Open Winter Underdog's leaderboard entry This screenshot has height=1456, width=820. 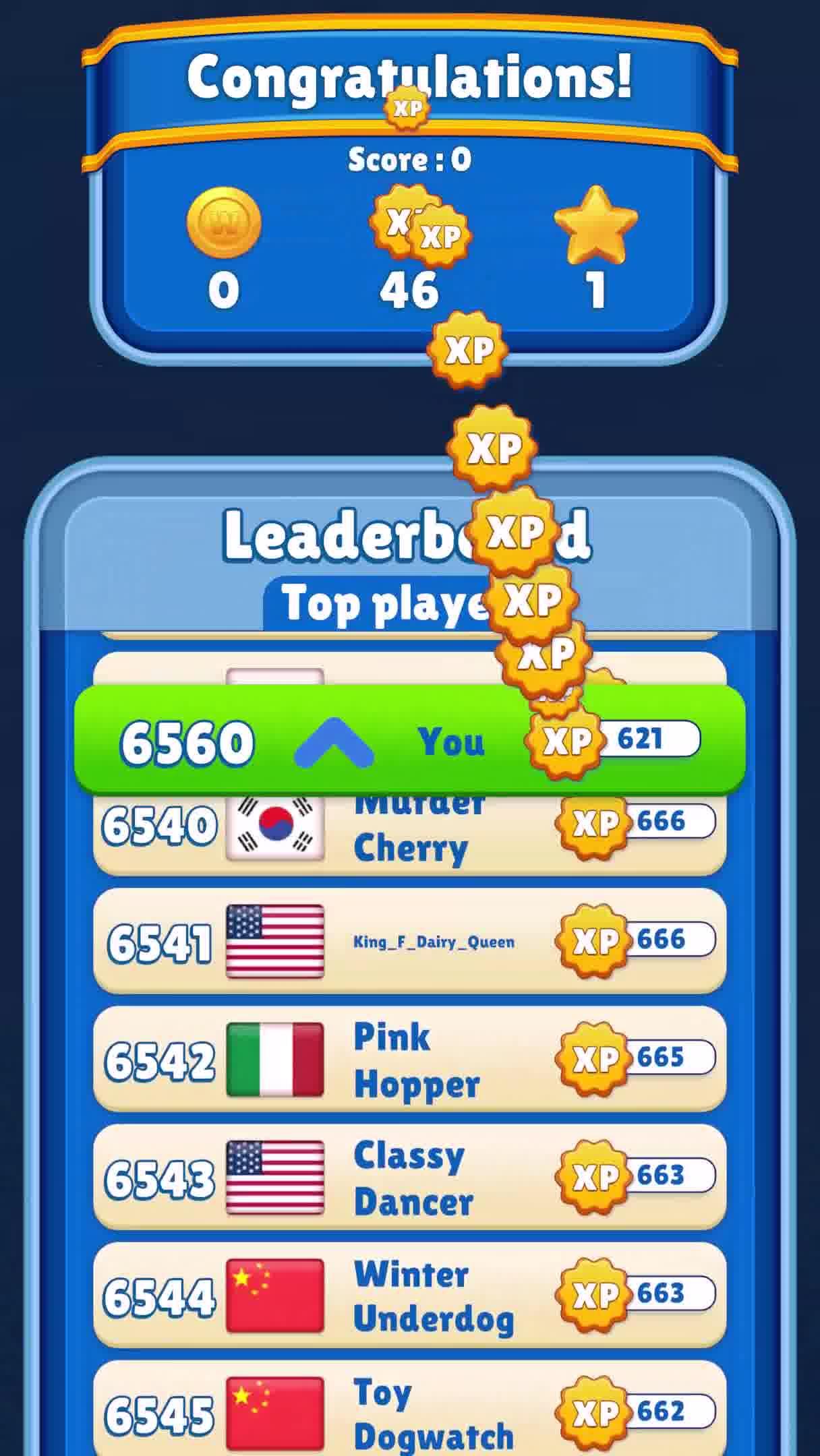pyautogui.click(x=409, y=1295)
